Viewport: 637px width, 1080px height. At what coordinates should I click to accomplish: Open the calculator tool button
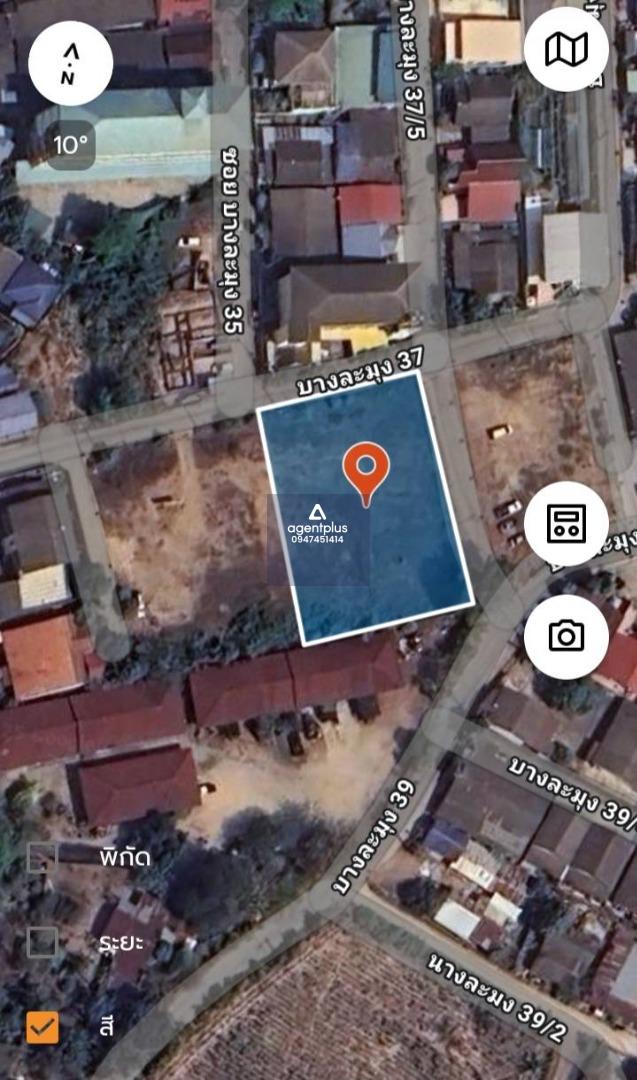pos(566,523)
